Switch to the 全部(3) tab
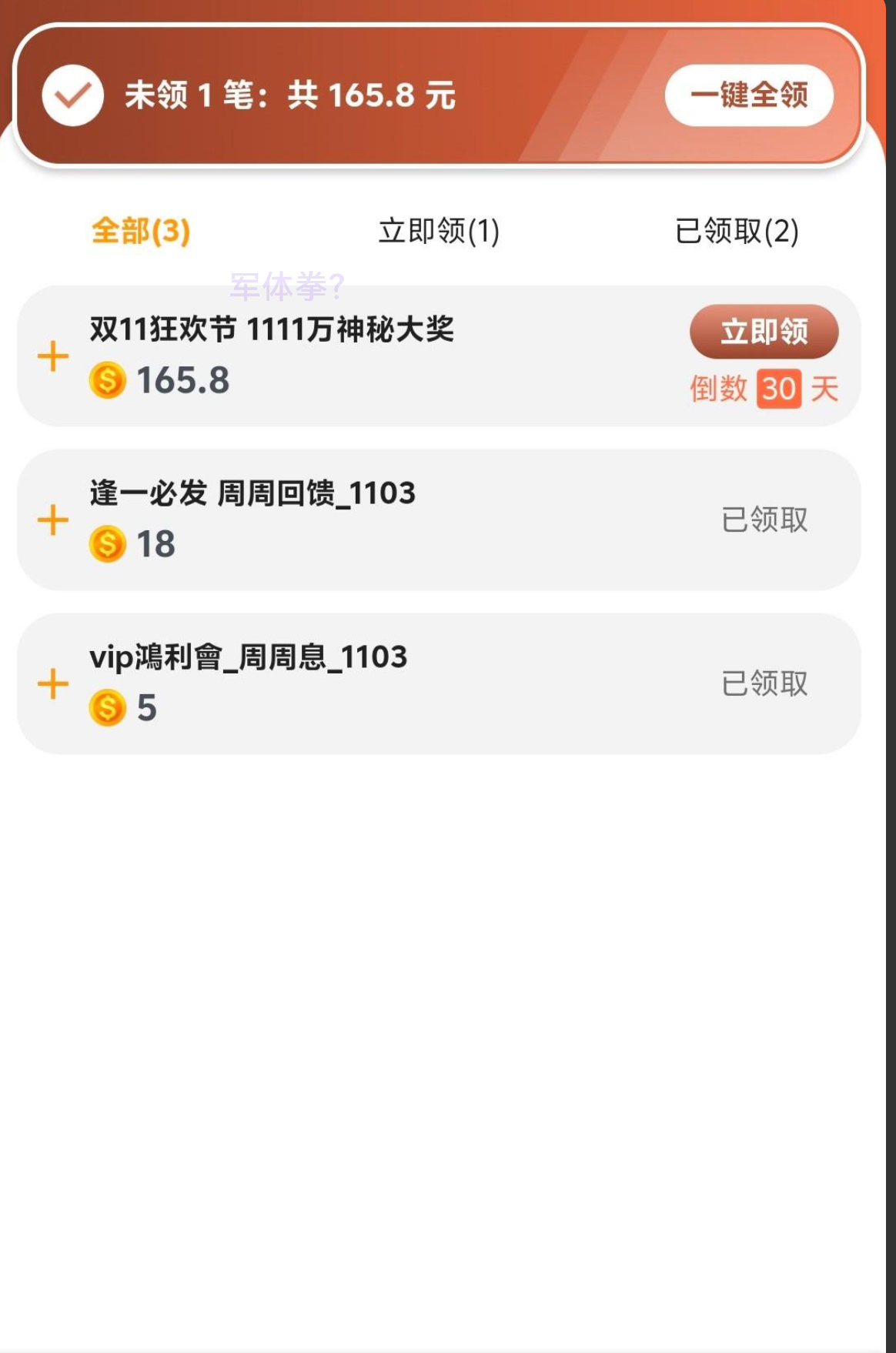Screen dimensions: 896x1353 [x=141, y=231]
